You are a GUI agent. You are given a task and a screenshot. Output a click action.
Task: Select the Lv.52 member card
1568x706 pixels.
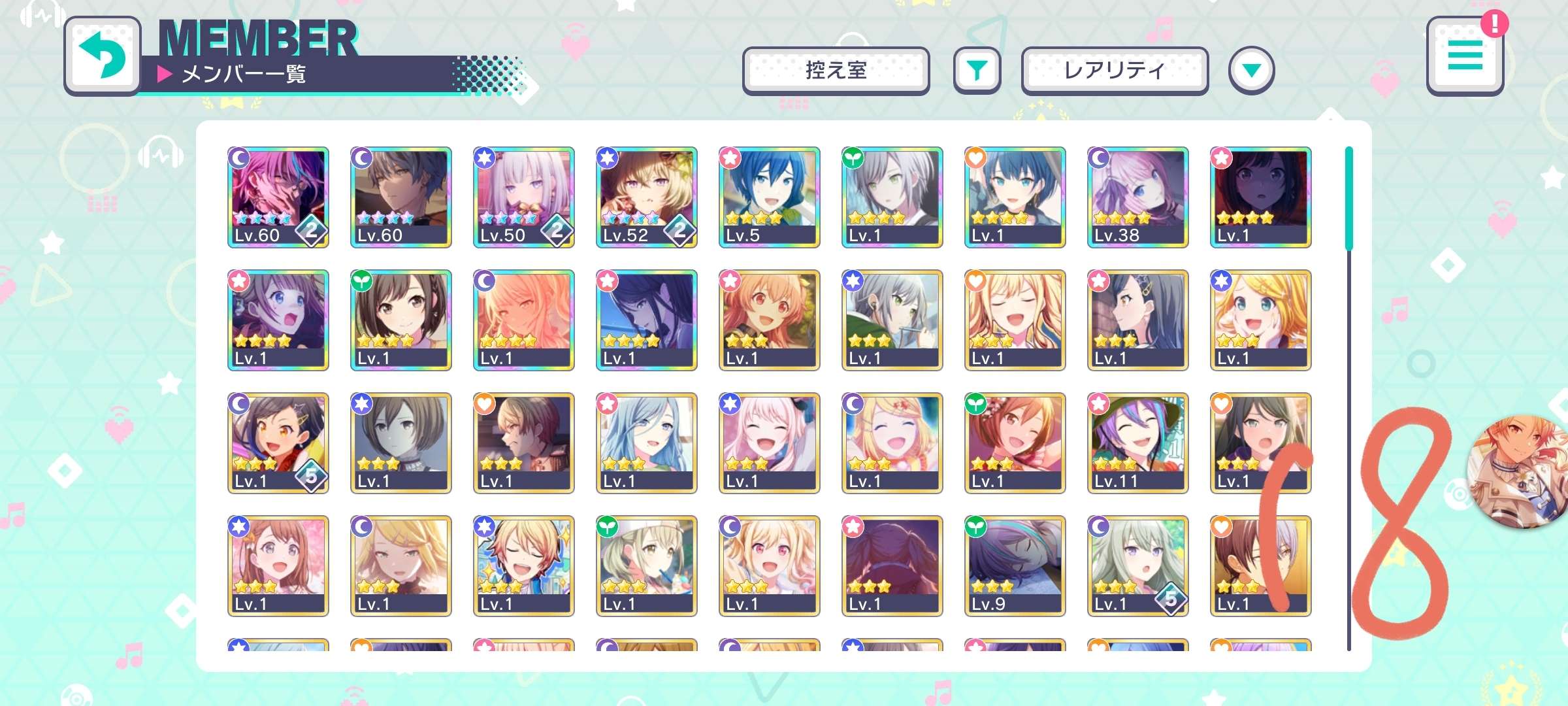(x=646, y=197)
